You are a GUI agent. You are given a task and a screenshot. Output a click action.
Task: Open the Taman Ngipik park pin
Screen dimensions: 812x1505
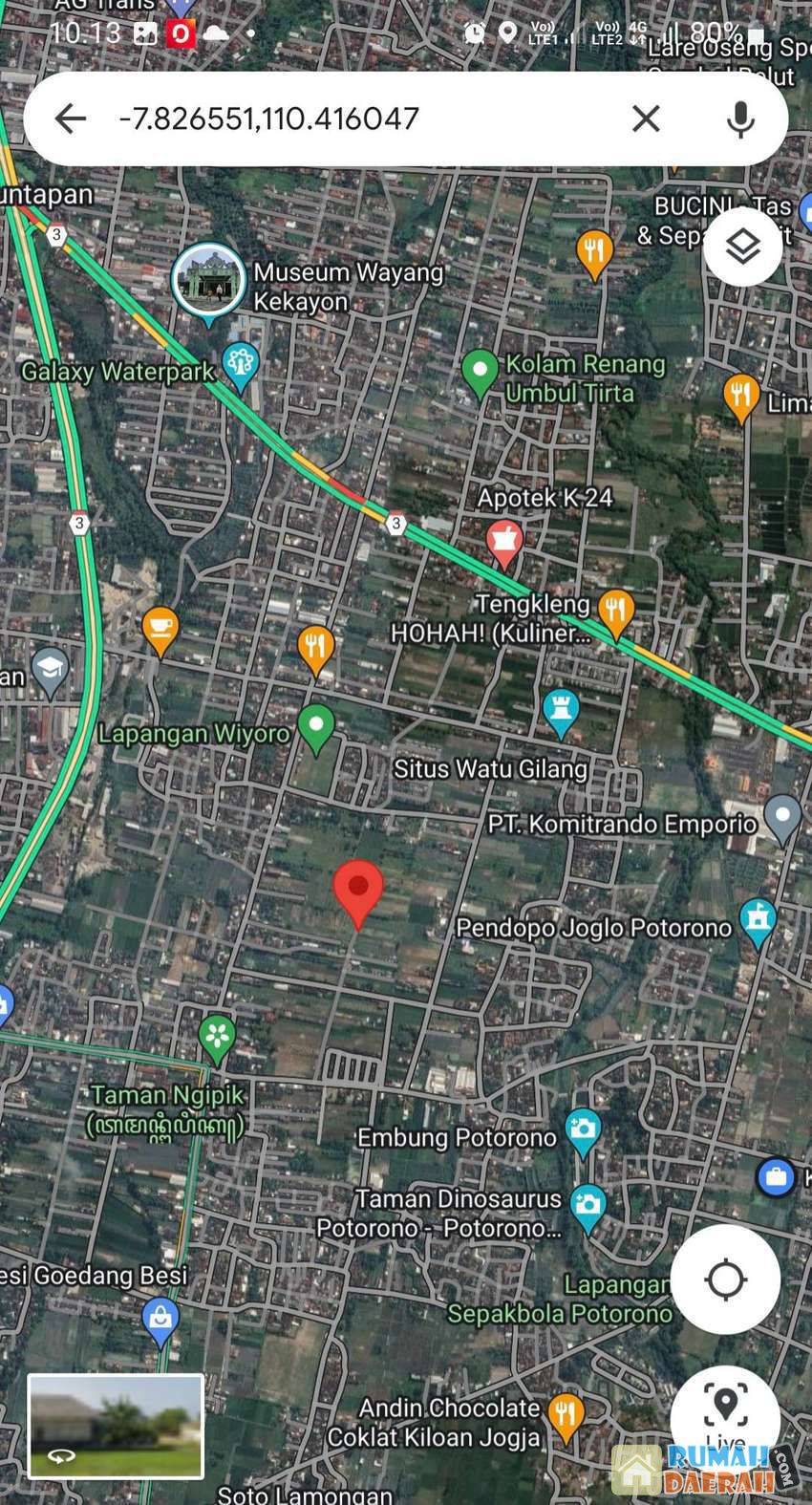[217, 1037]
